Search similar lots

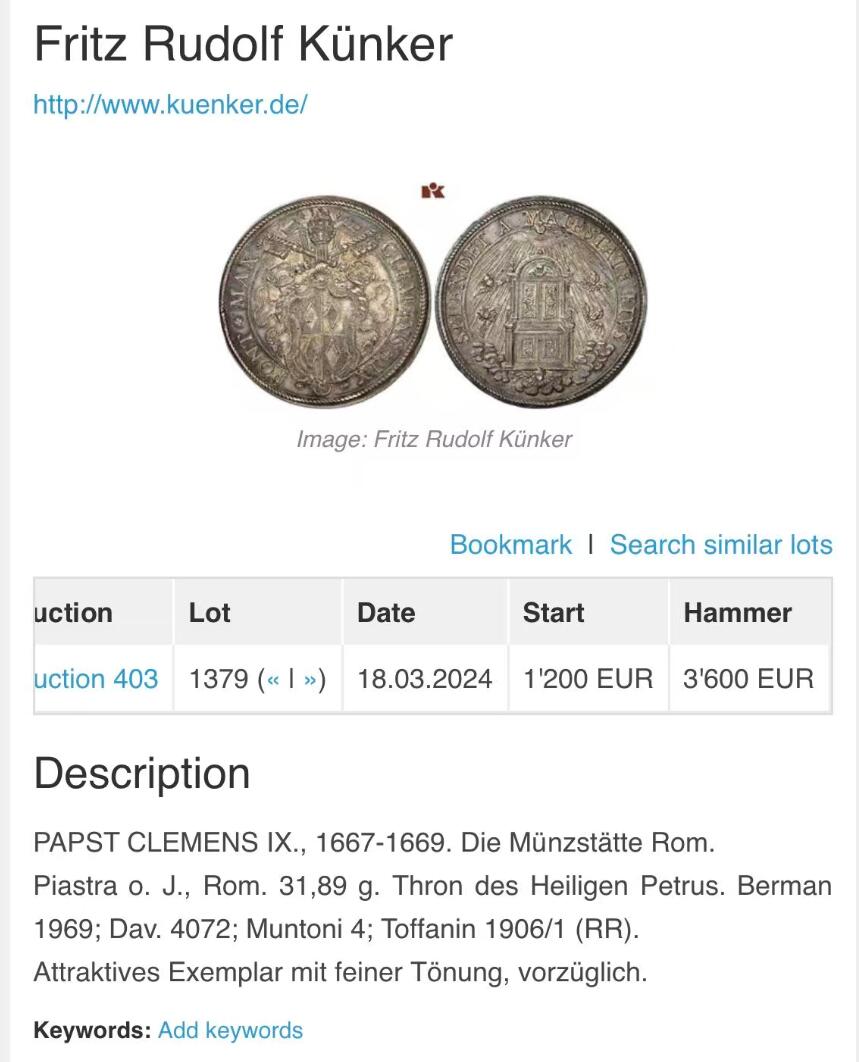point(720,545)
